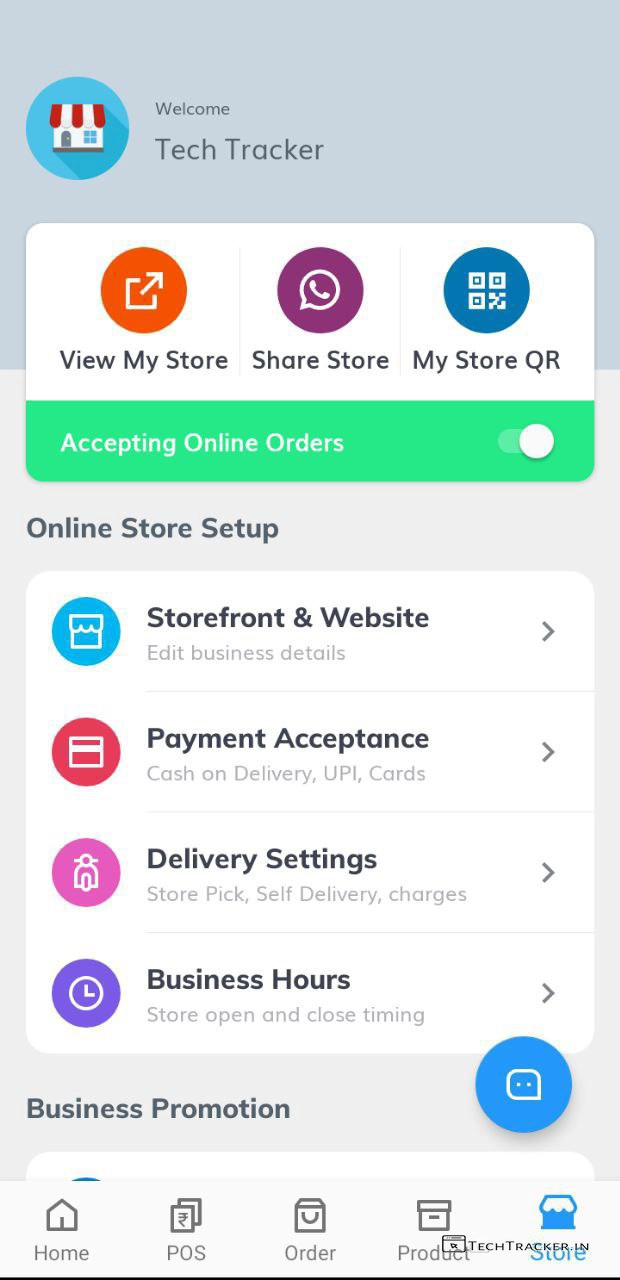The height and width of the screenshot is (1280, 620).
Task: Open Storefront & Website settings
Action: tap(310, 632)
